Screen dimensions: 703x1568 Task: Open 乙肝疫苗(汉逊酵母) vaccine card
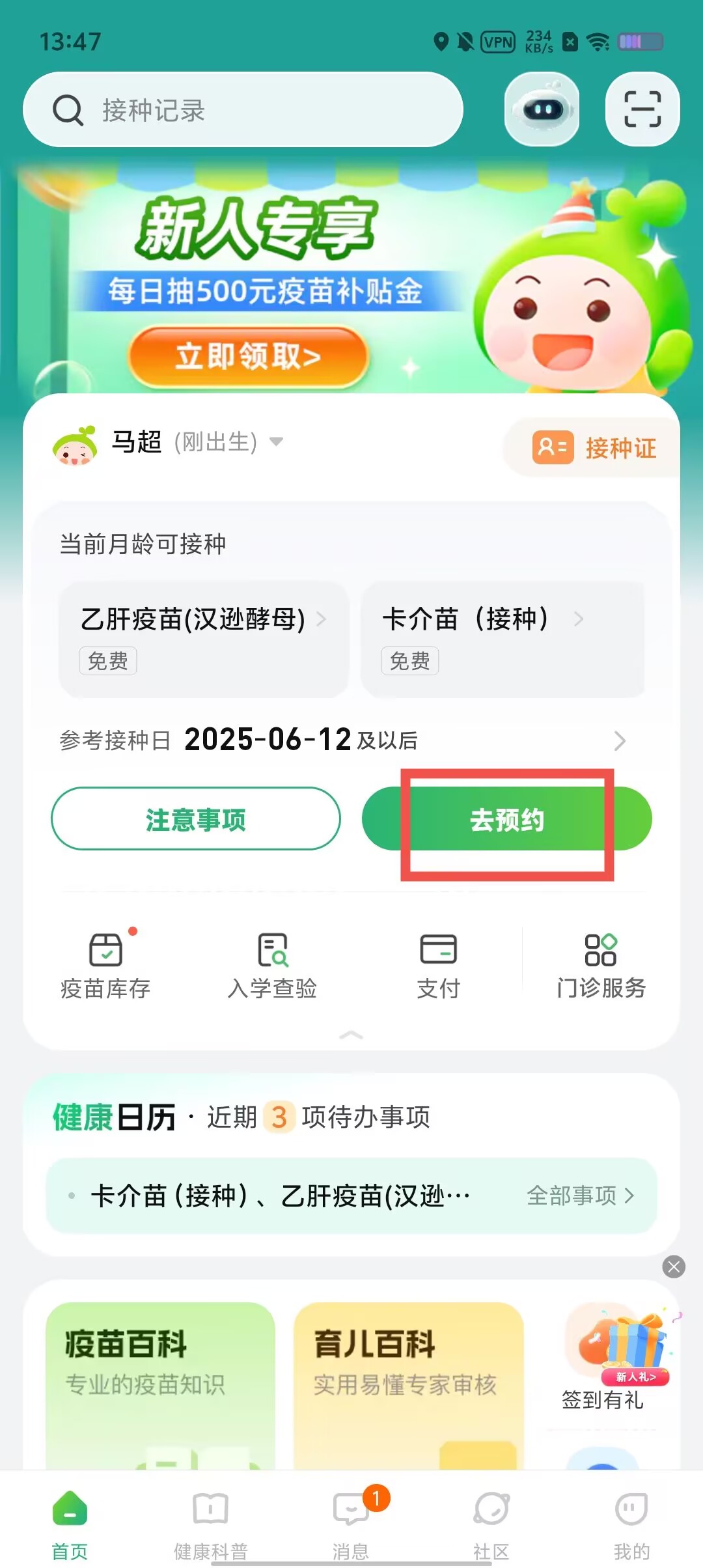click(x=203, y=638)
